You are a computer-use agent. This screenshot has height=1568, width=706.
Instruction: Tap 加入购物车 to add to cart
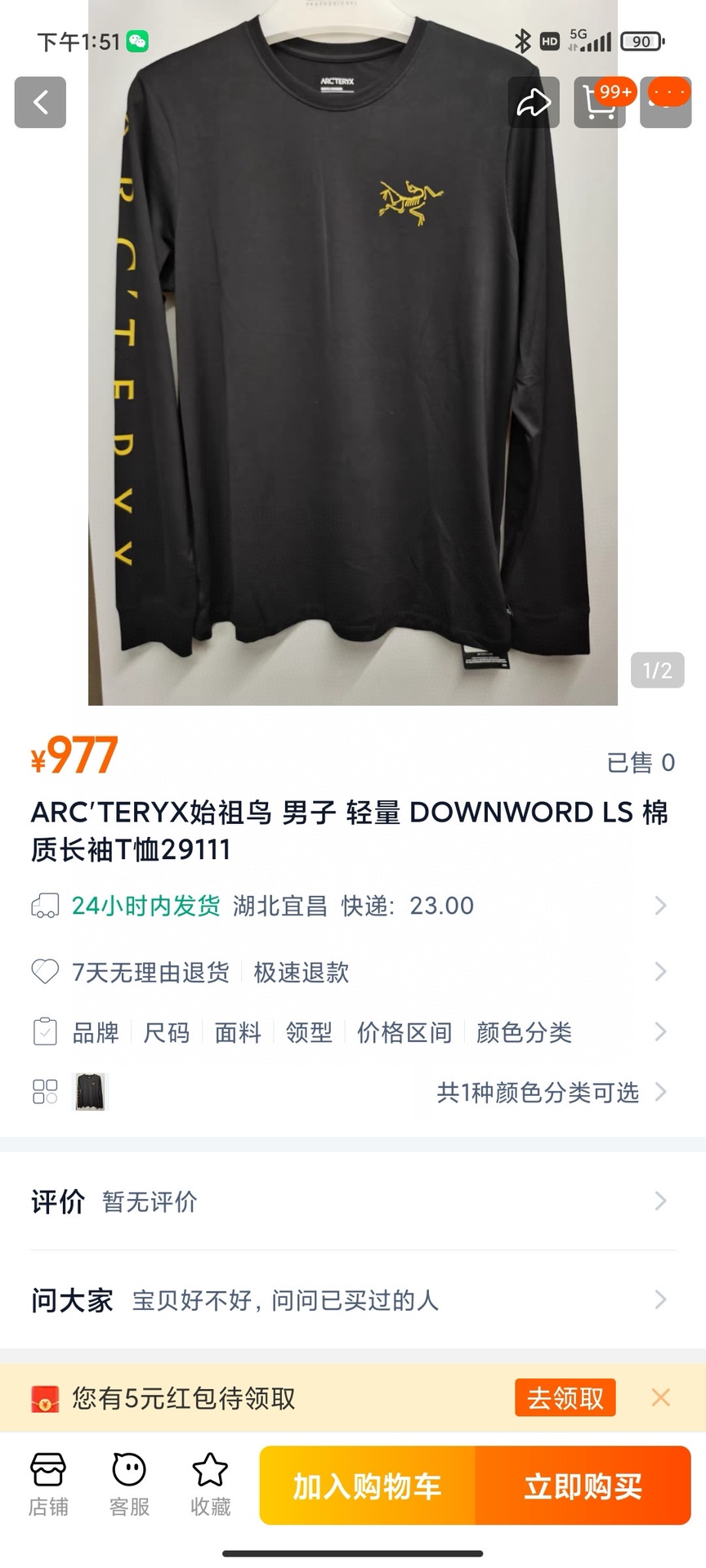[x=368, y=1486]
